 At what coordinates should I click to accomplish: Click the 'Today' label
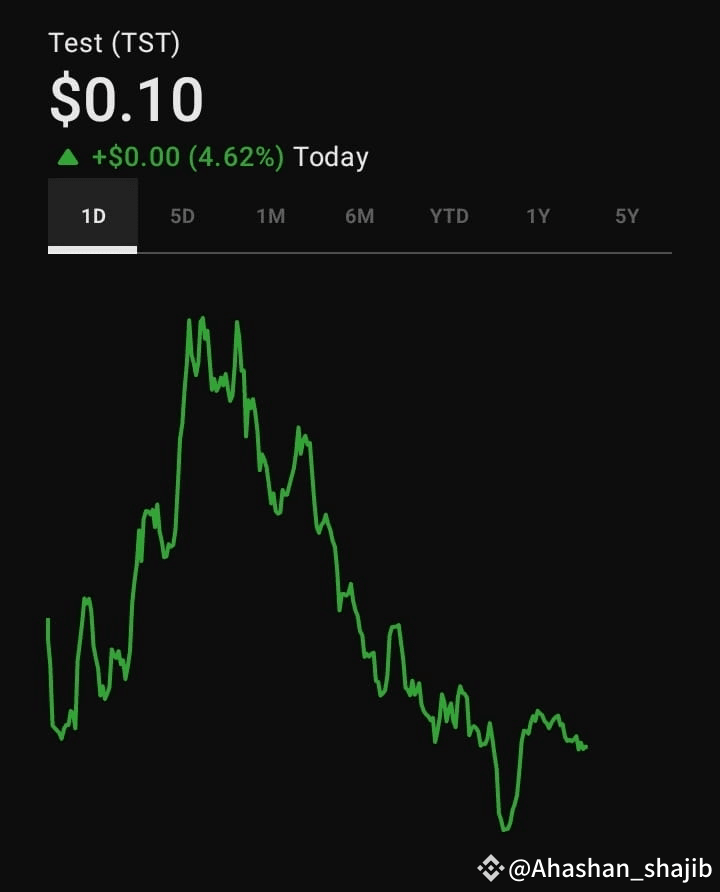[x=330, y=156]
